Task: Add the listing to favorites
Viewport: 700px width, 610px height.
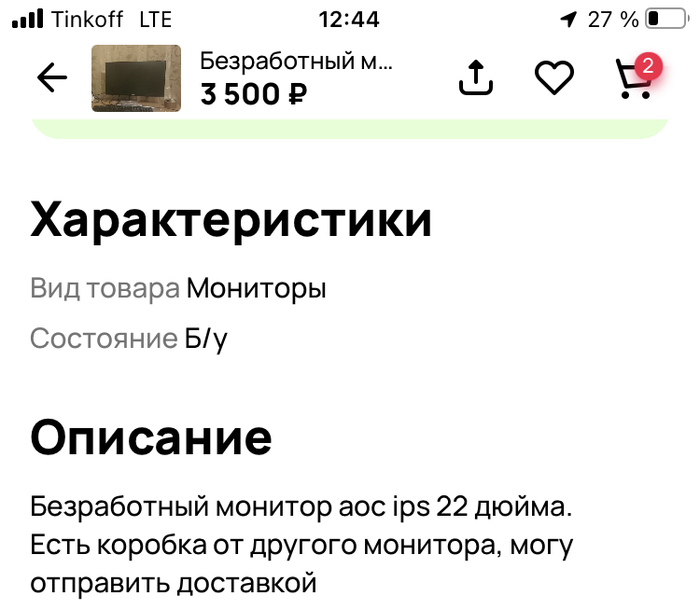Action: tap(554, 78)
